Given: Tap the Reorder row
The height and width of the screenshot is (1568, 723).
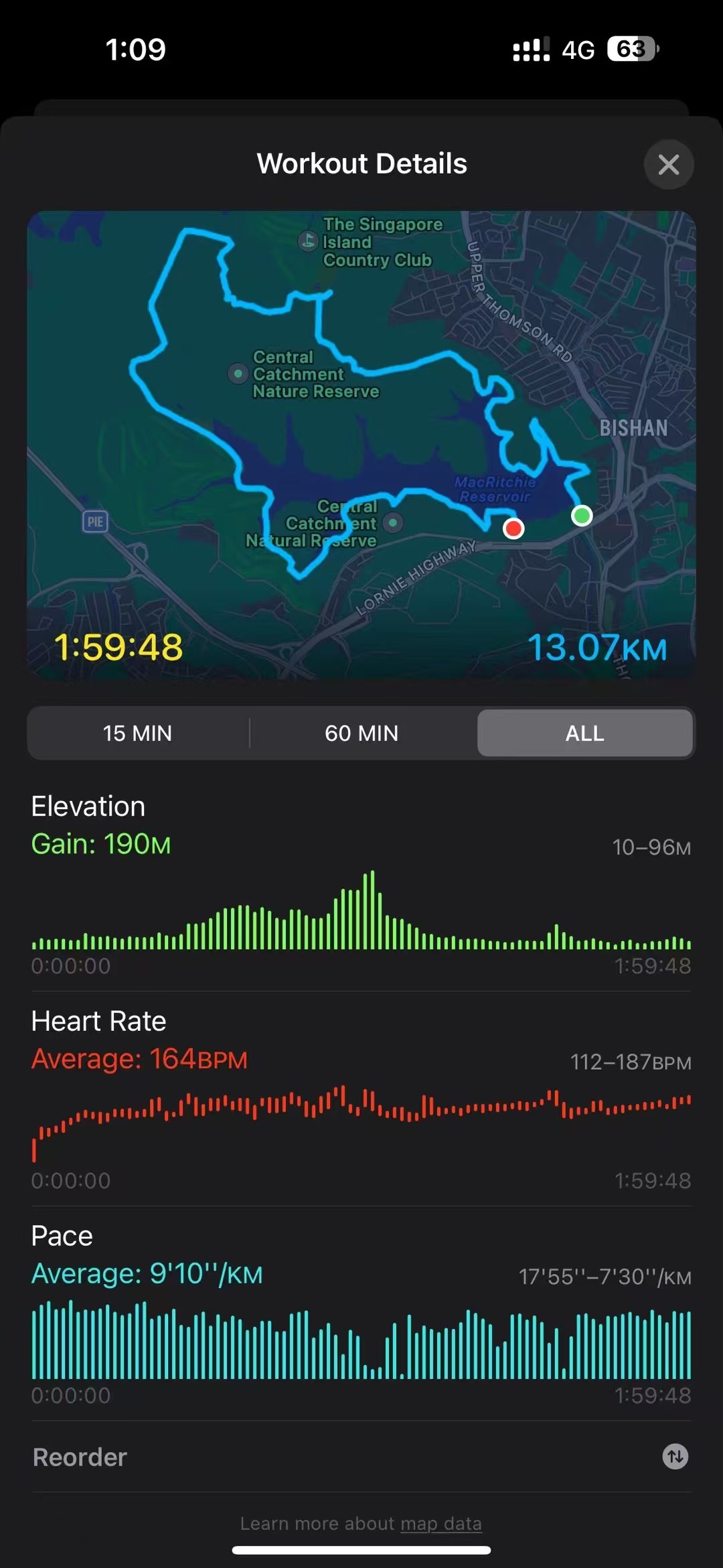Looking at the screenshot, I should [361, 1457].
